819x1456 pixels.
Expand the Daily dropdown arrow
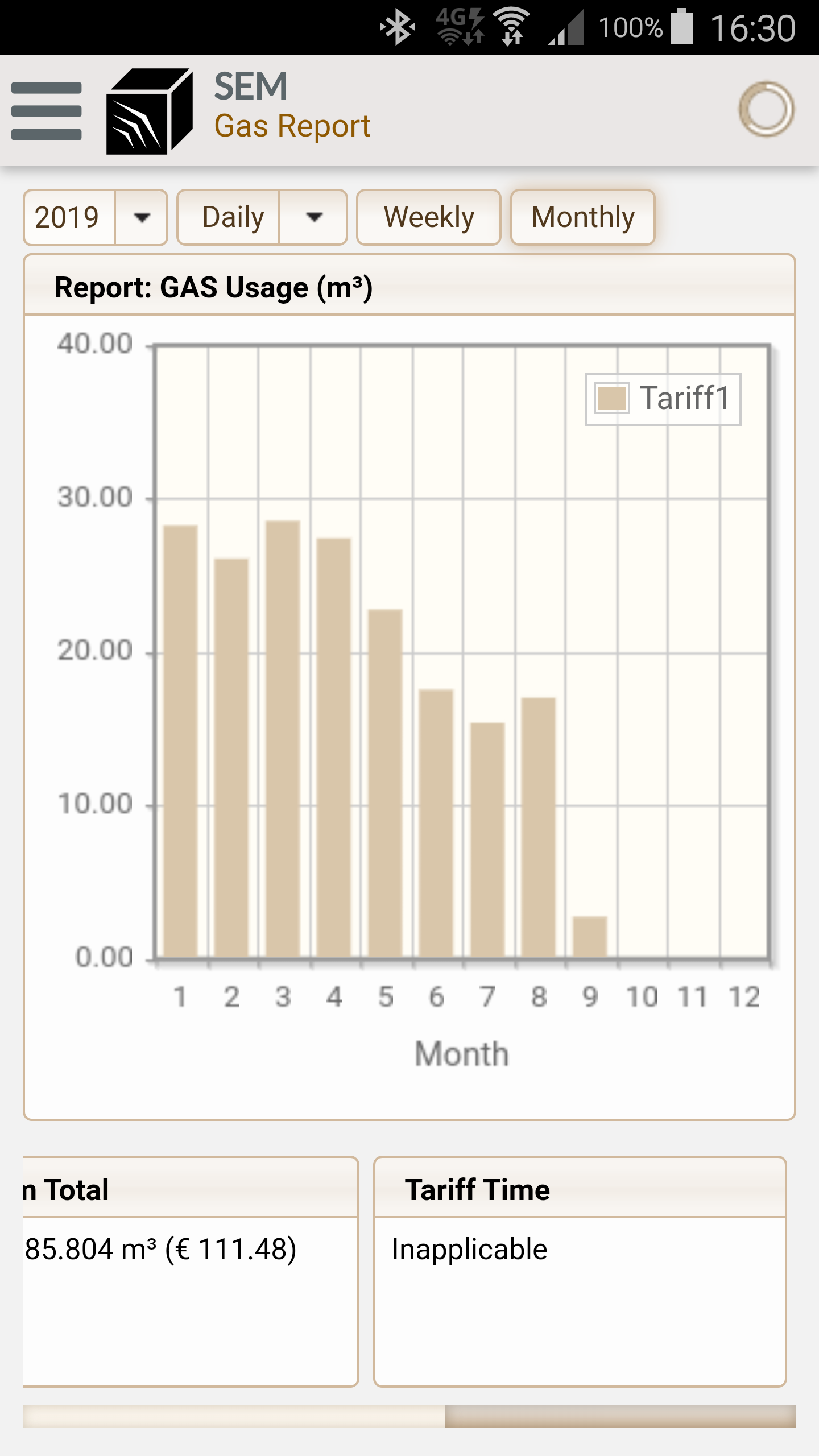pyautogui.click(x=313, y=217)
